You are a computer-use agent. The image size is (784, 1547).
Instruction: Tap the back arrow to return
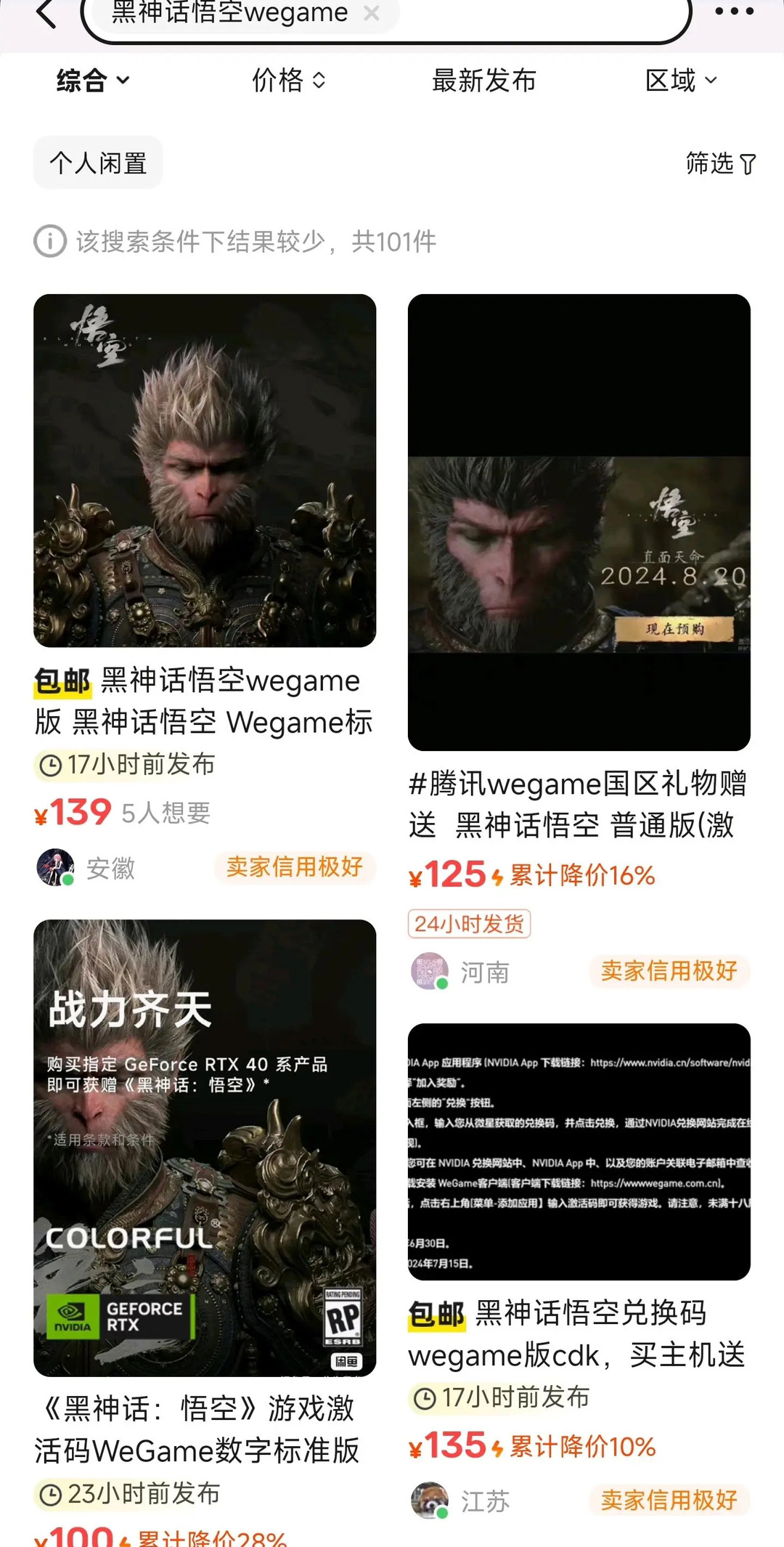45,15
